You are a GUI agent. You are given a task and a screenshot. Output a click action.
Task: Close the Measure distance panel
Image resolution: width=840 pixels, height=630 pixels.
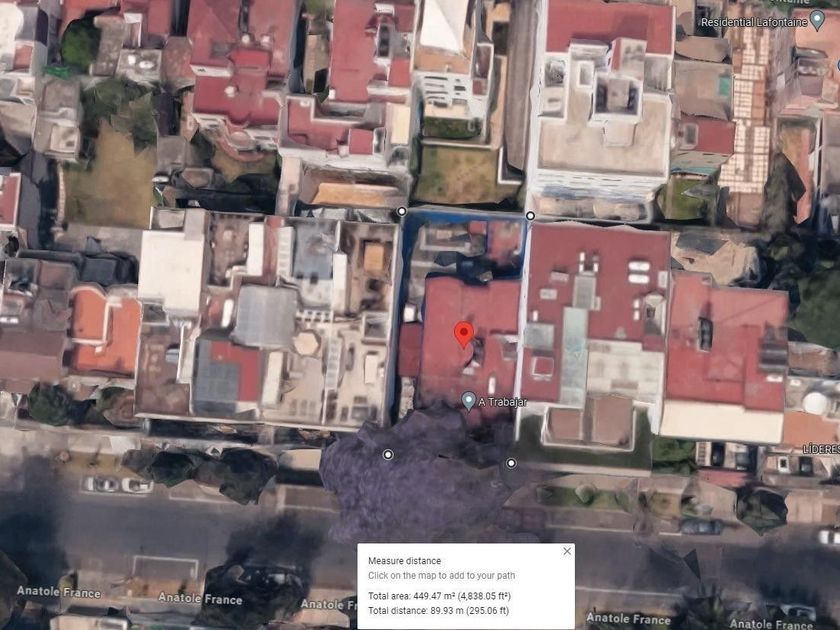click(567, 551)
